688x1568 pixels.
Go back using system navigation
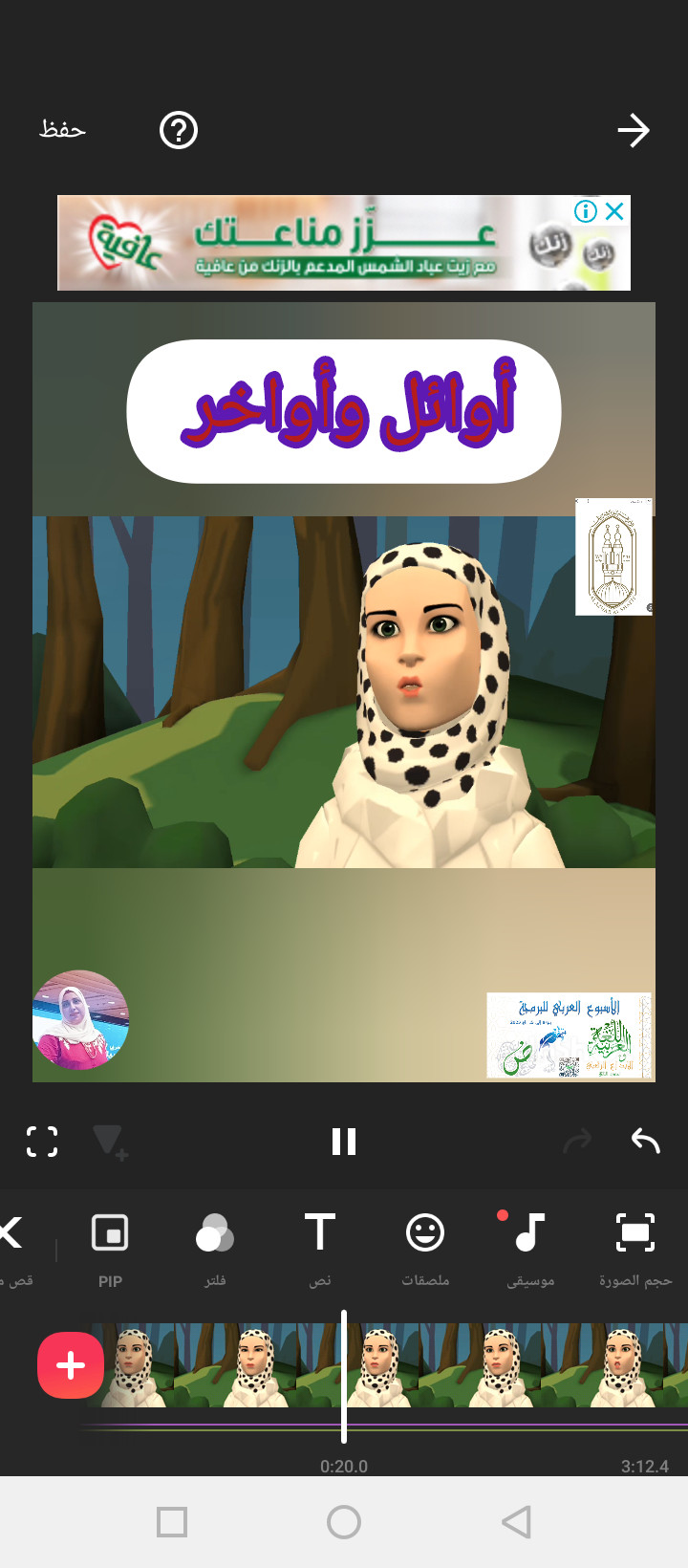click(x=516, y=1521)
